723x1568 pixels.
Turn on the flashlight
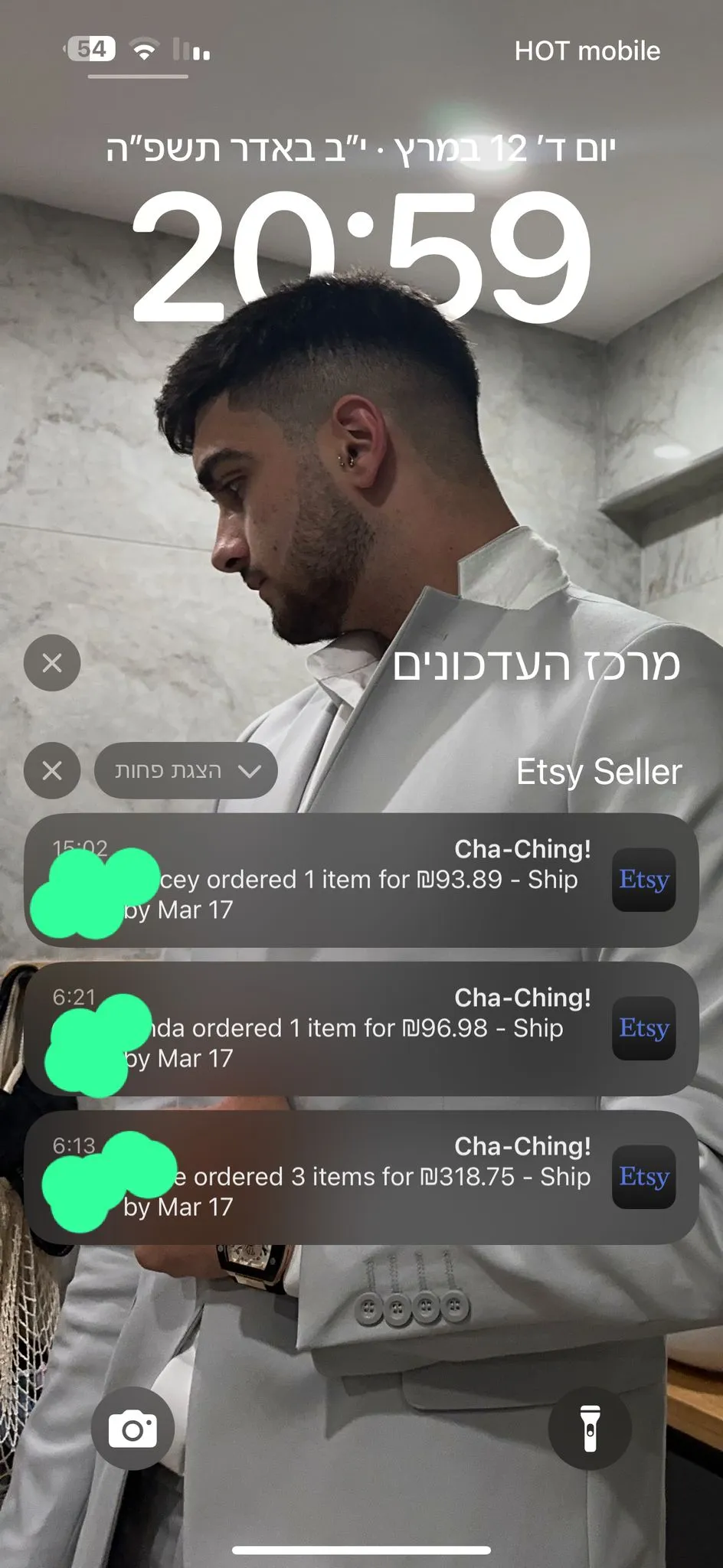click(590, 1429)
